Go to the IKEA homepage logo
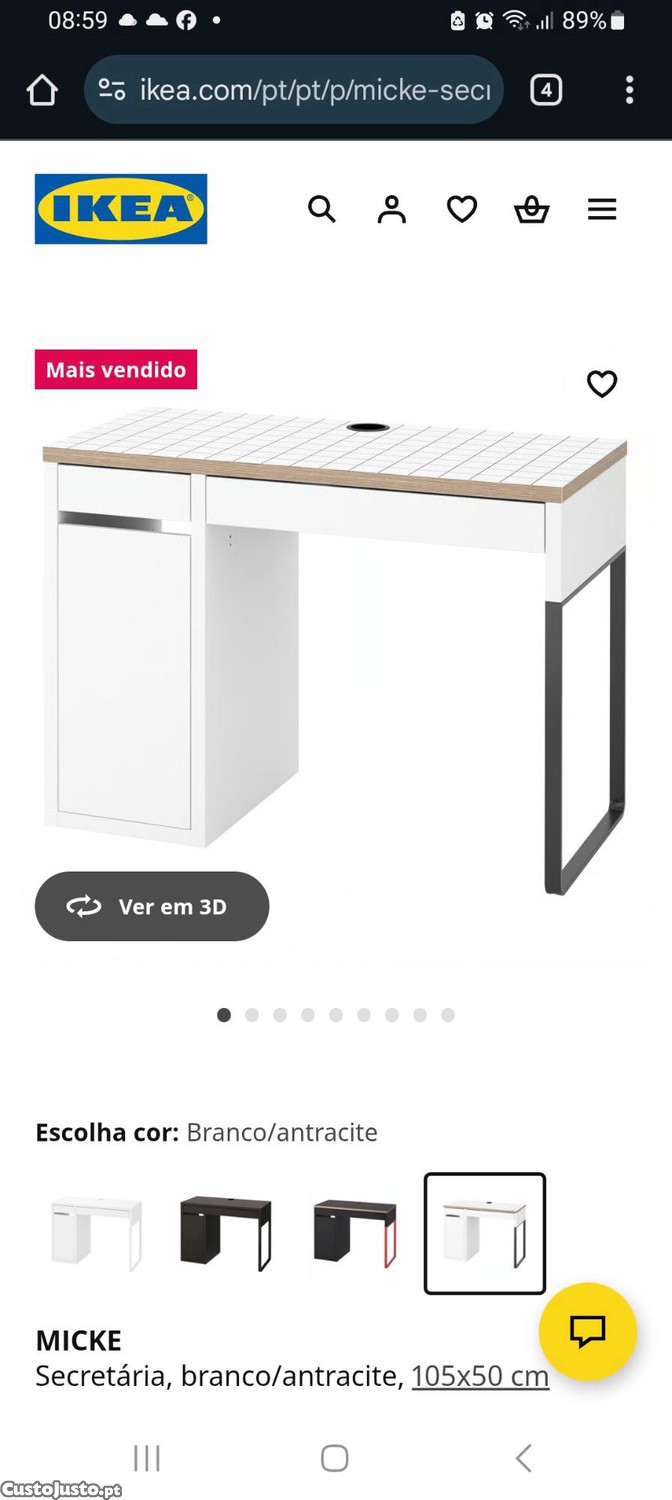672x1500 pixels. coord(121,209)
